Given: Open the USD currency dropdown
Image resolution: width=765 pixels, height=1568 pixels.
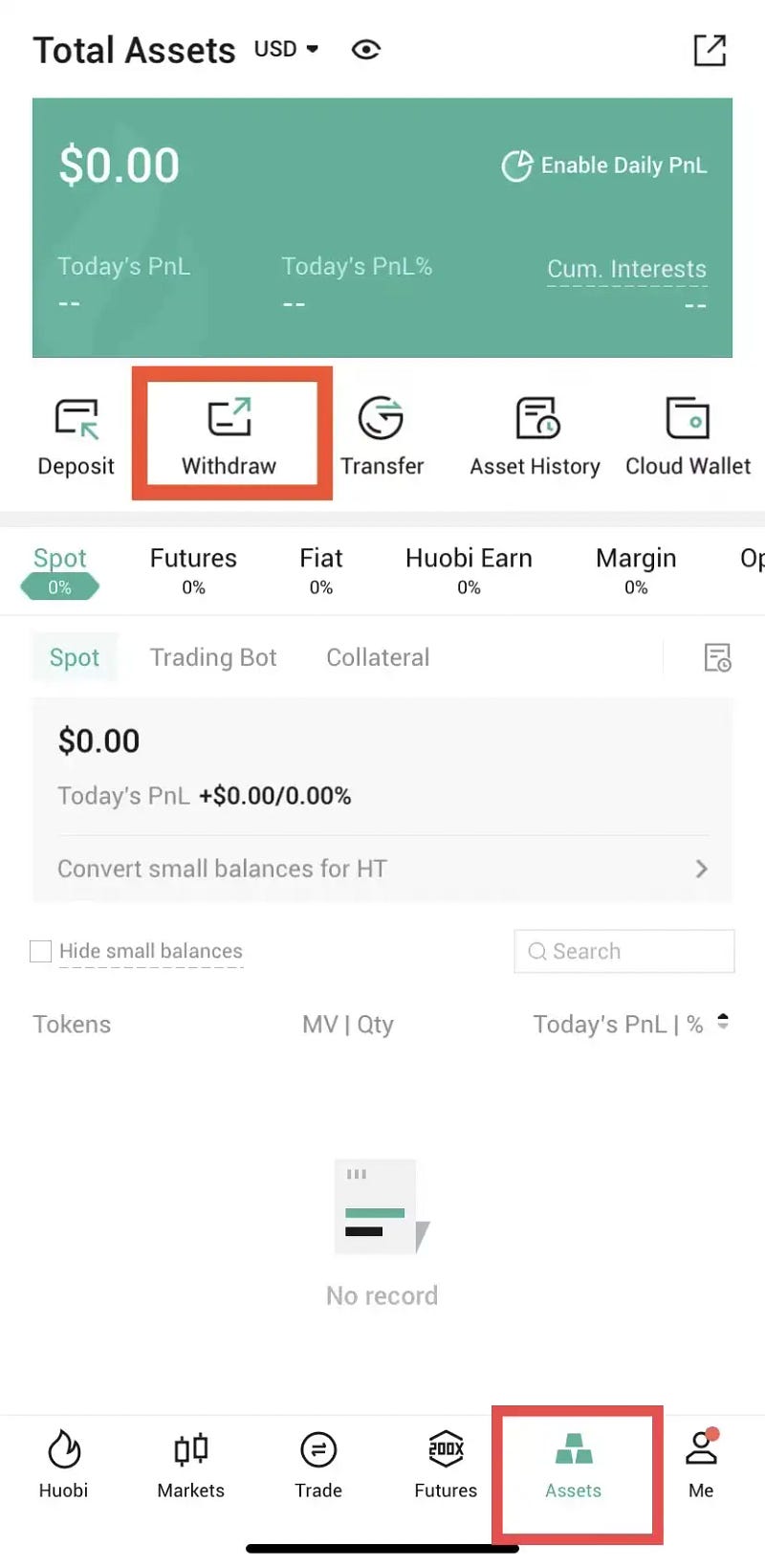Looking at the screenshot, I should (286, 49).
